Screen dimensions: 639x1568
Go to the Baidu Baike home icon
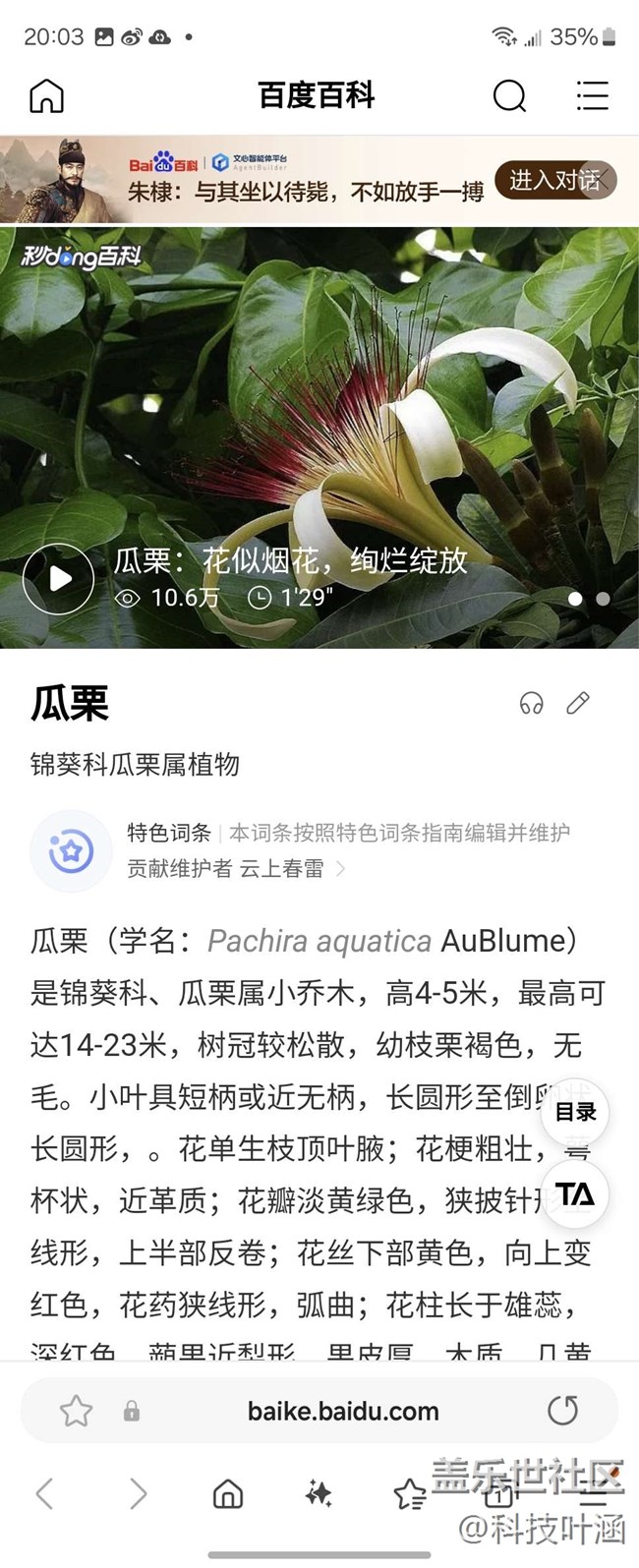click(x=46, y=95)
